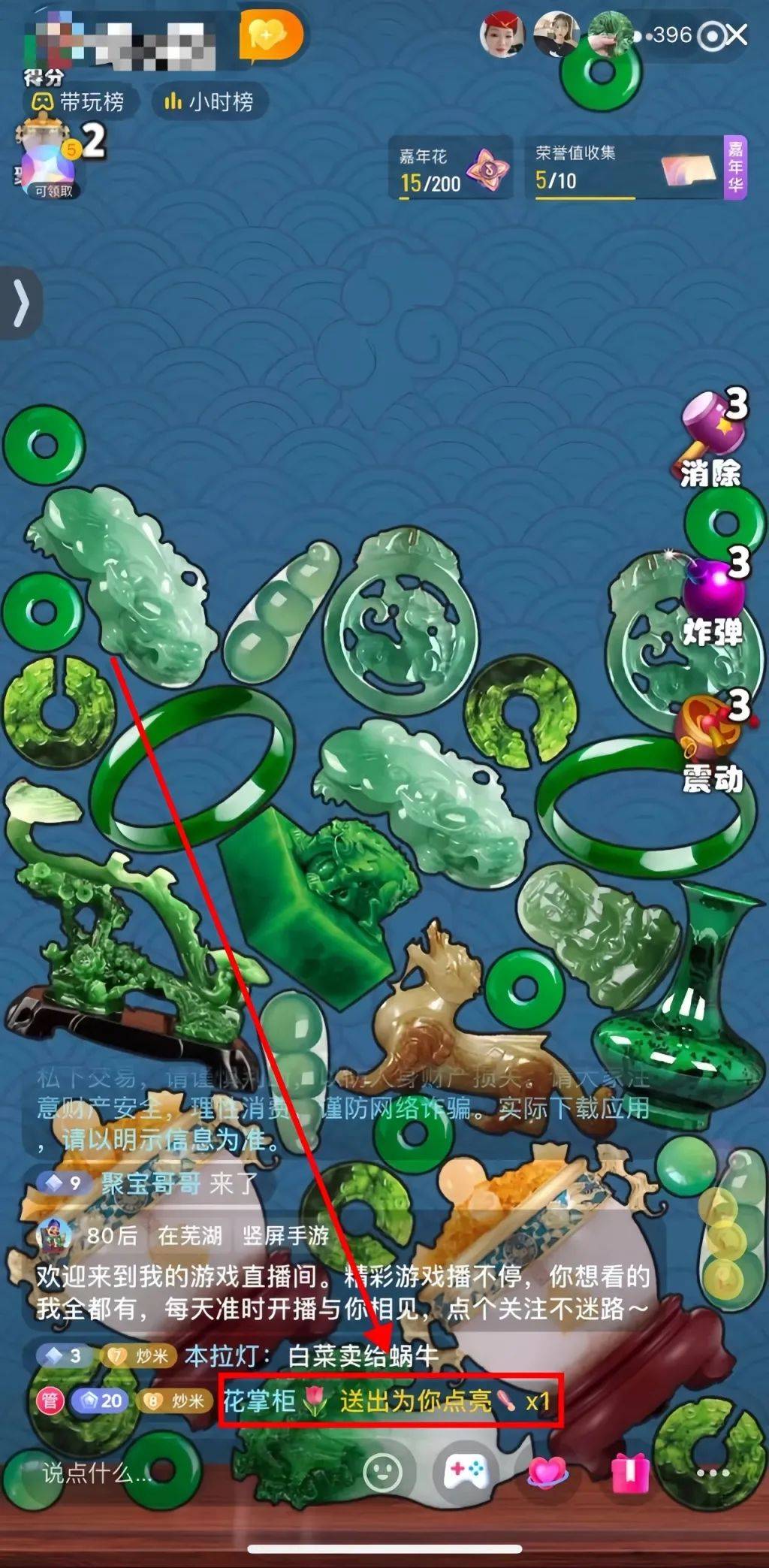The image size is (769, 1568).
Task: Use the 震动 shake tool
Action: coord(712,745)
